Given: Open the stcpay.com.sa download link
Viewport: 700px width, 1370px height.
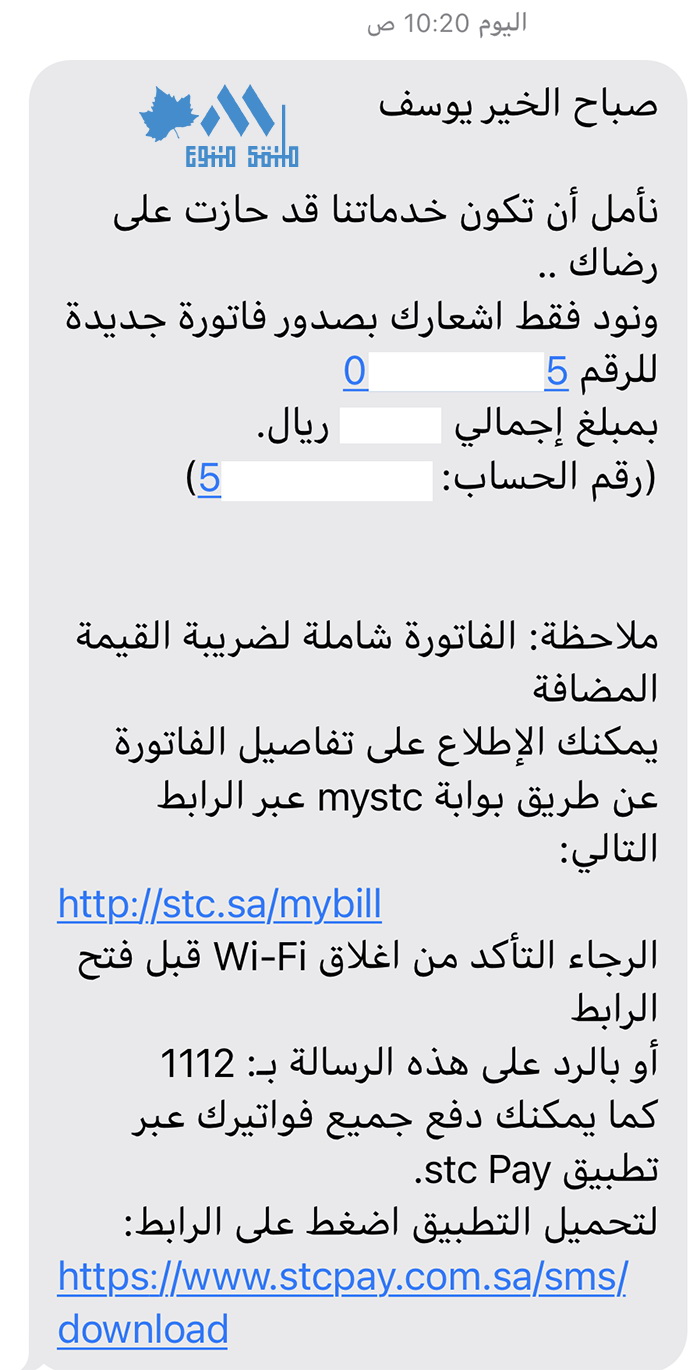Looking at the screenshot, I should coord(342,1278).
